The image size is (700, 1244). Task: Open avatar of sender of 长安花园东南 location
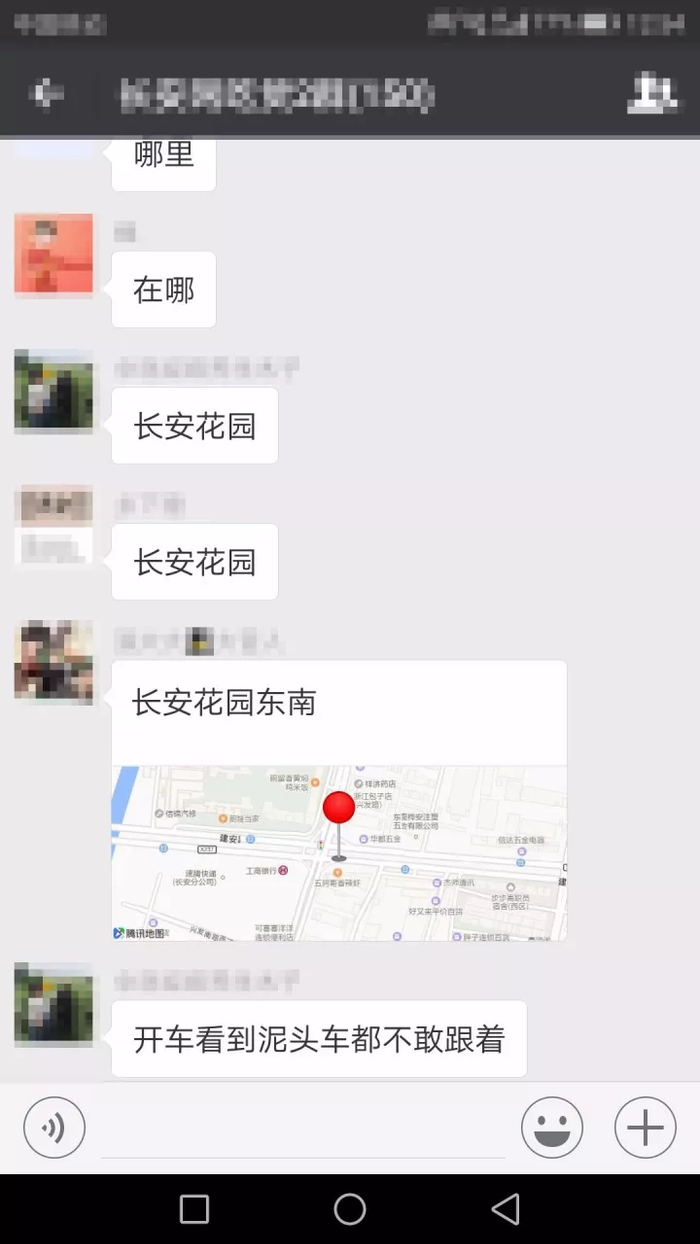click(x=54, y=662)
